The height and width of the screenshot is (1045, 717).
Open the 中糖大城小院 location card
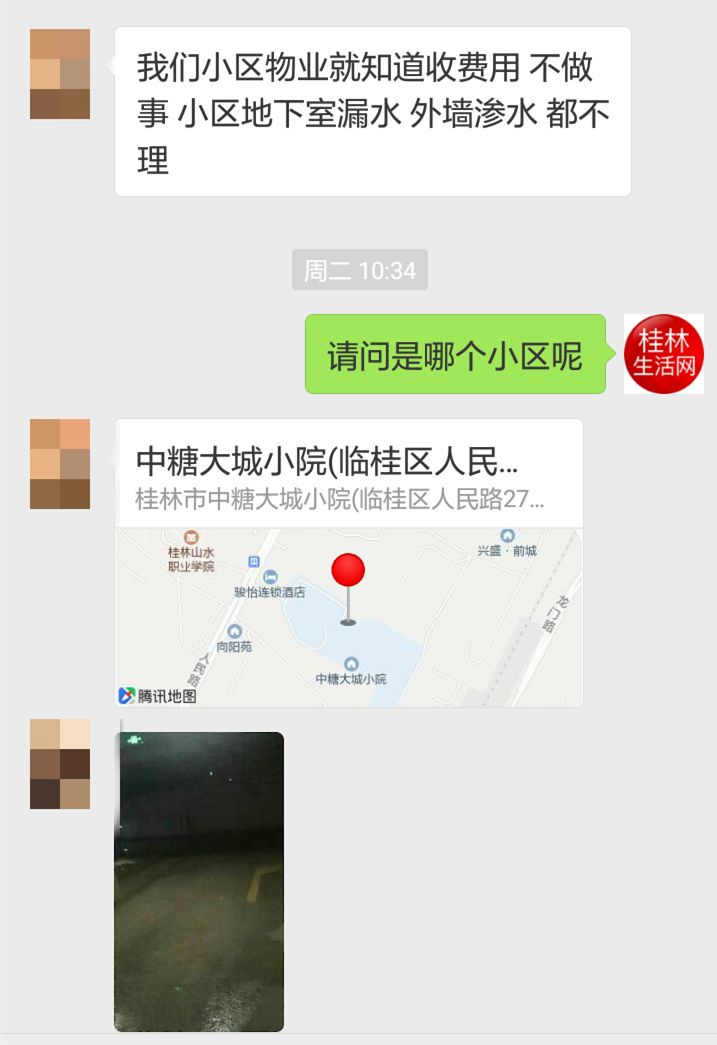tap(348, 562)
